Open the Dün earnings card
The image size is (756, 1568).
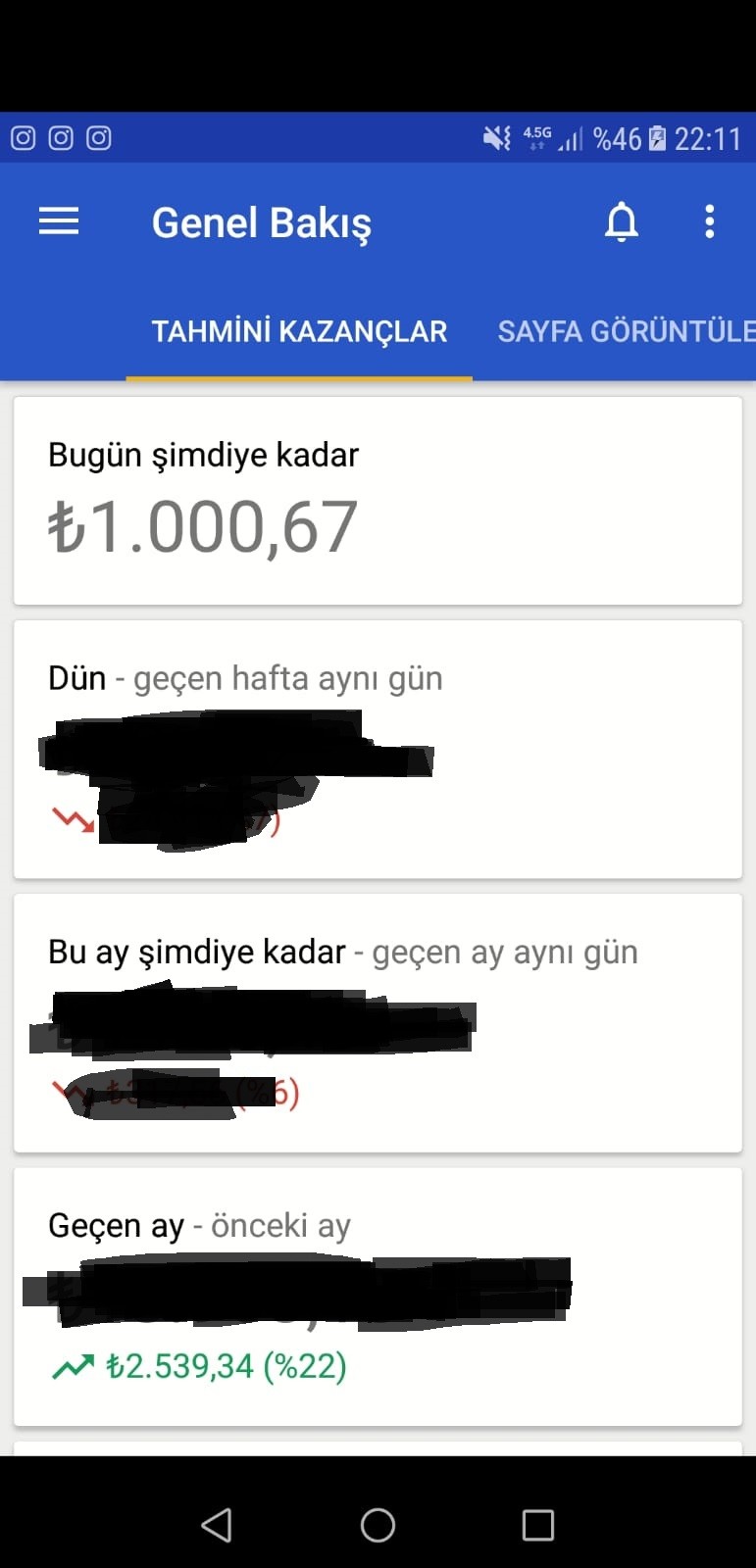coord(378,750)
